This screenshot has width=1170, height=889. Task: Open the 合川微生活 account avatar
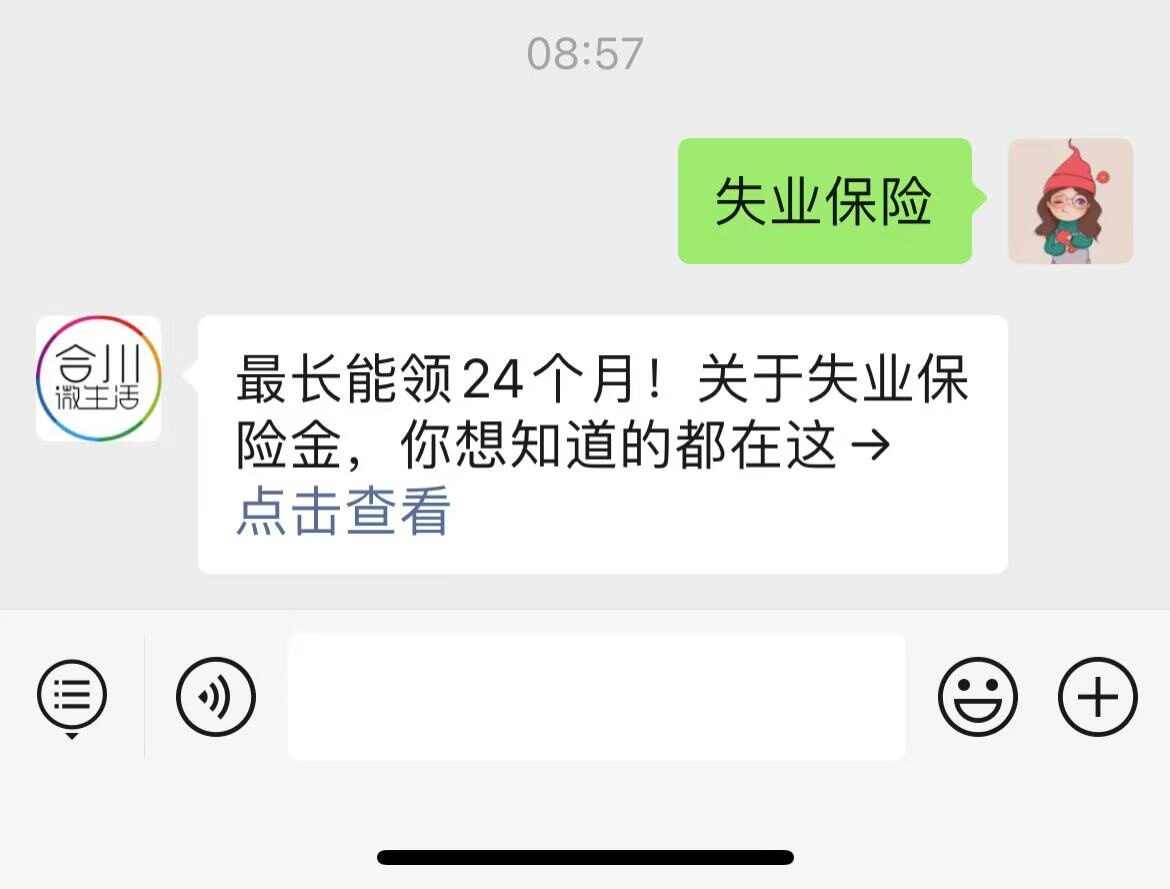point(99,379)
